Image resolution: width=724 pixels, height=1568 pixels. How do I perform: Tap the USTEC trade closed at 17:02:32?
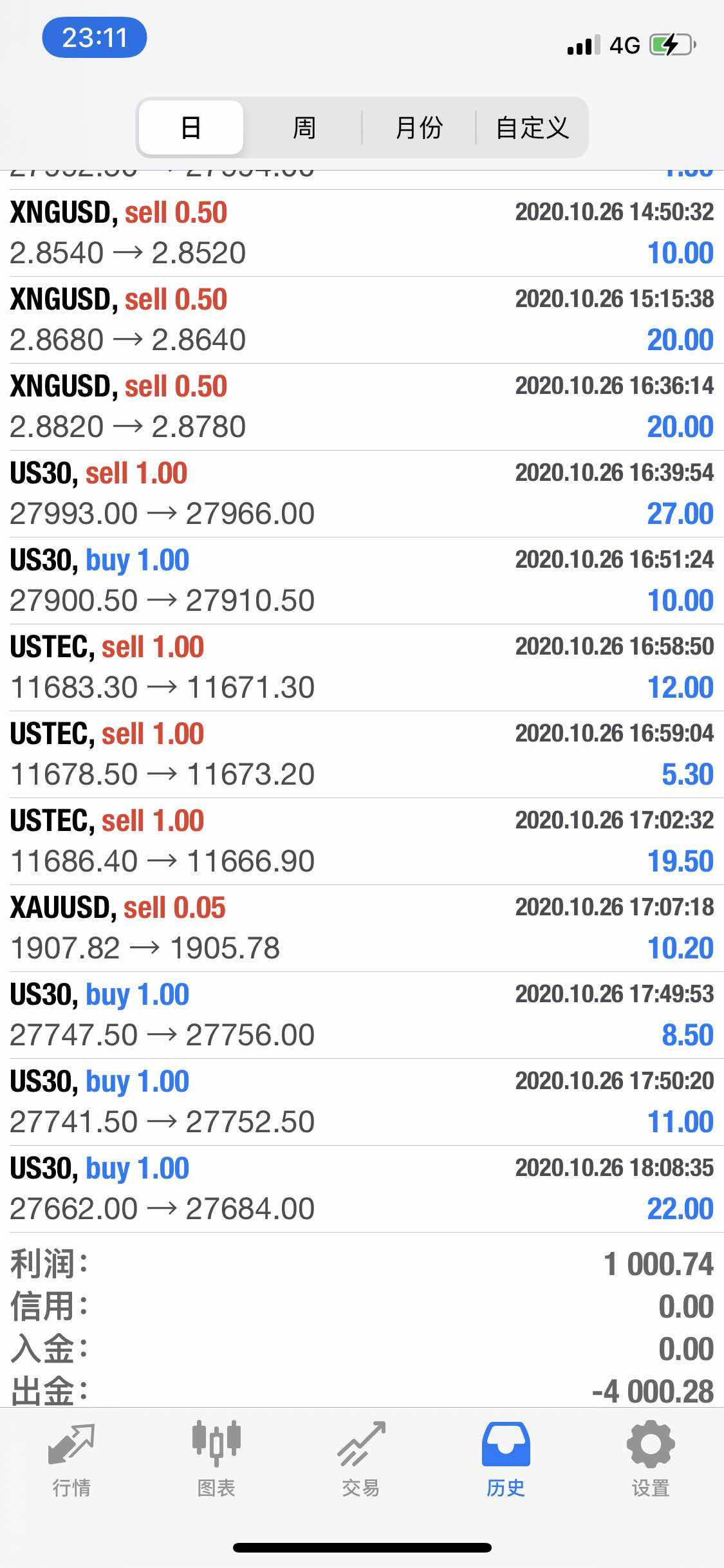tap(362, 841)
